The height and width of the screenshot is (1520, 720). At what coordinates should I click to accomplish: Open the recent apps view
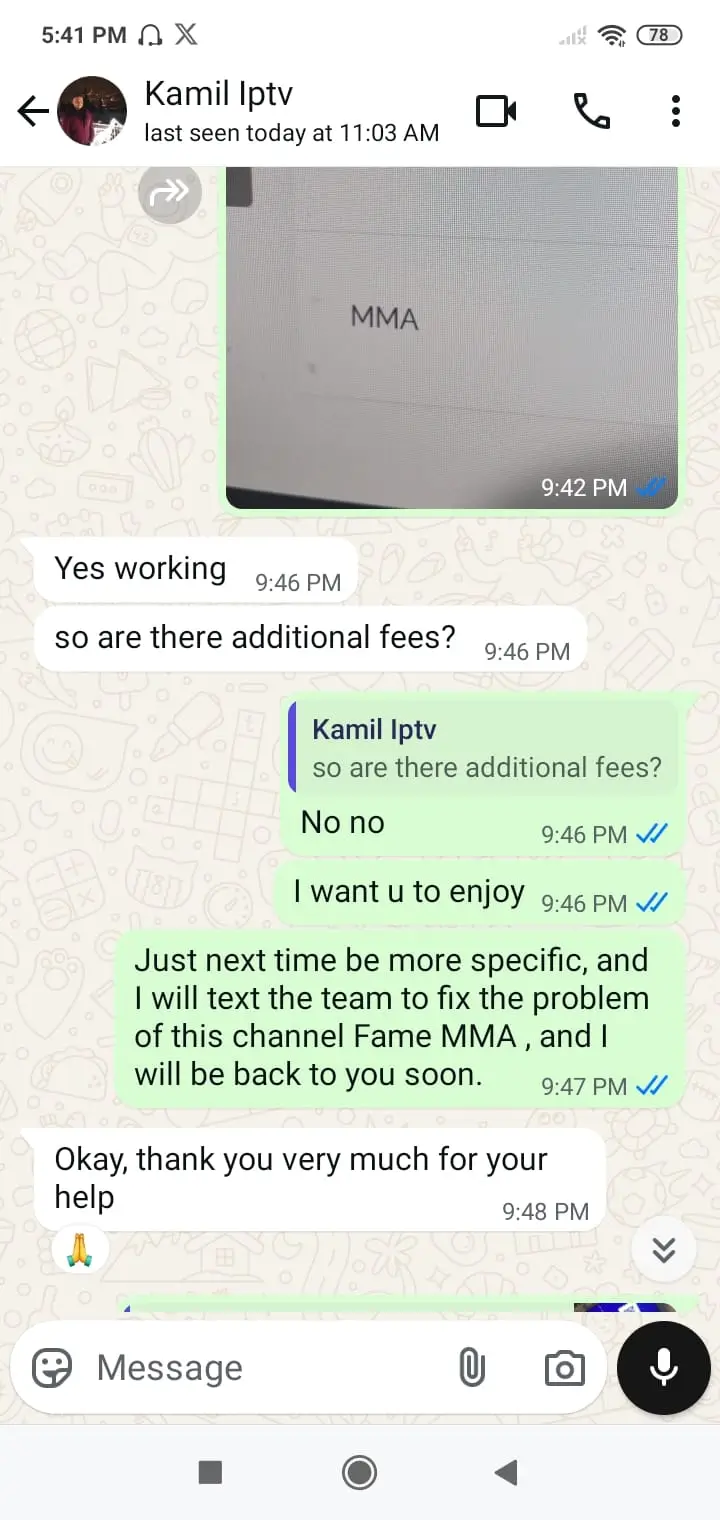(x=210, y=1472)
